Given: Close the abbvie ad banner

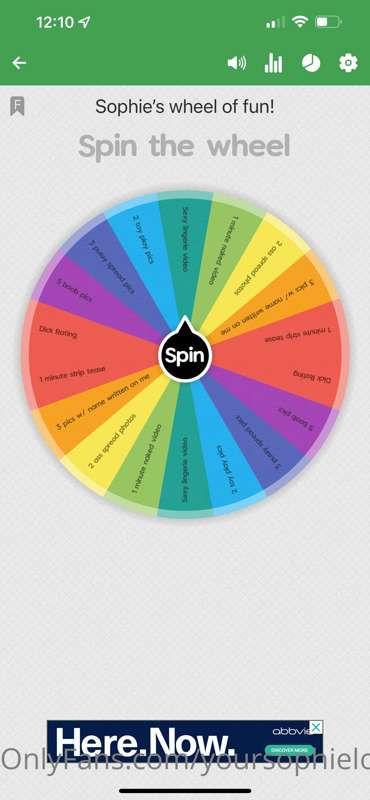Looking at the screenshot, I should (316, 728).
